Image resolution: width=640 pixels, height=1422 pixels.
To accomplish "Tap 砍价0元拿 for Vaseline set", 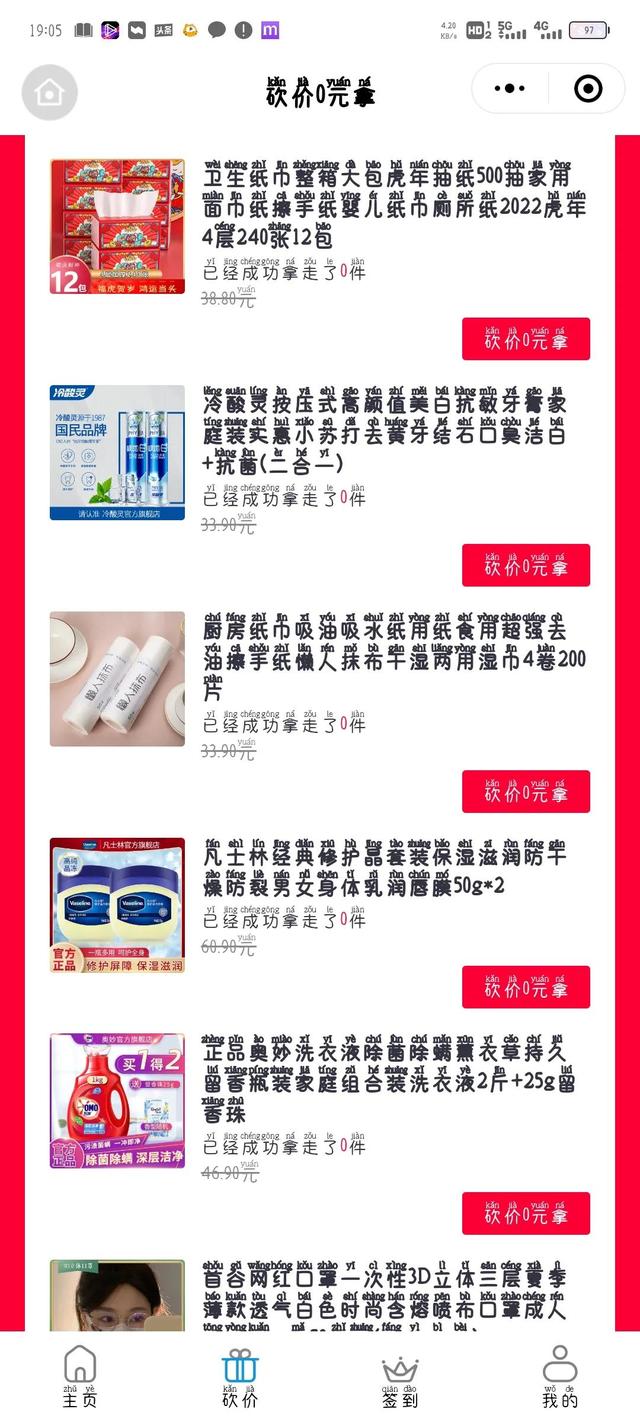I will (x=526, y=987).
